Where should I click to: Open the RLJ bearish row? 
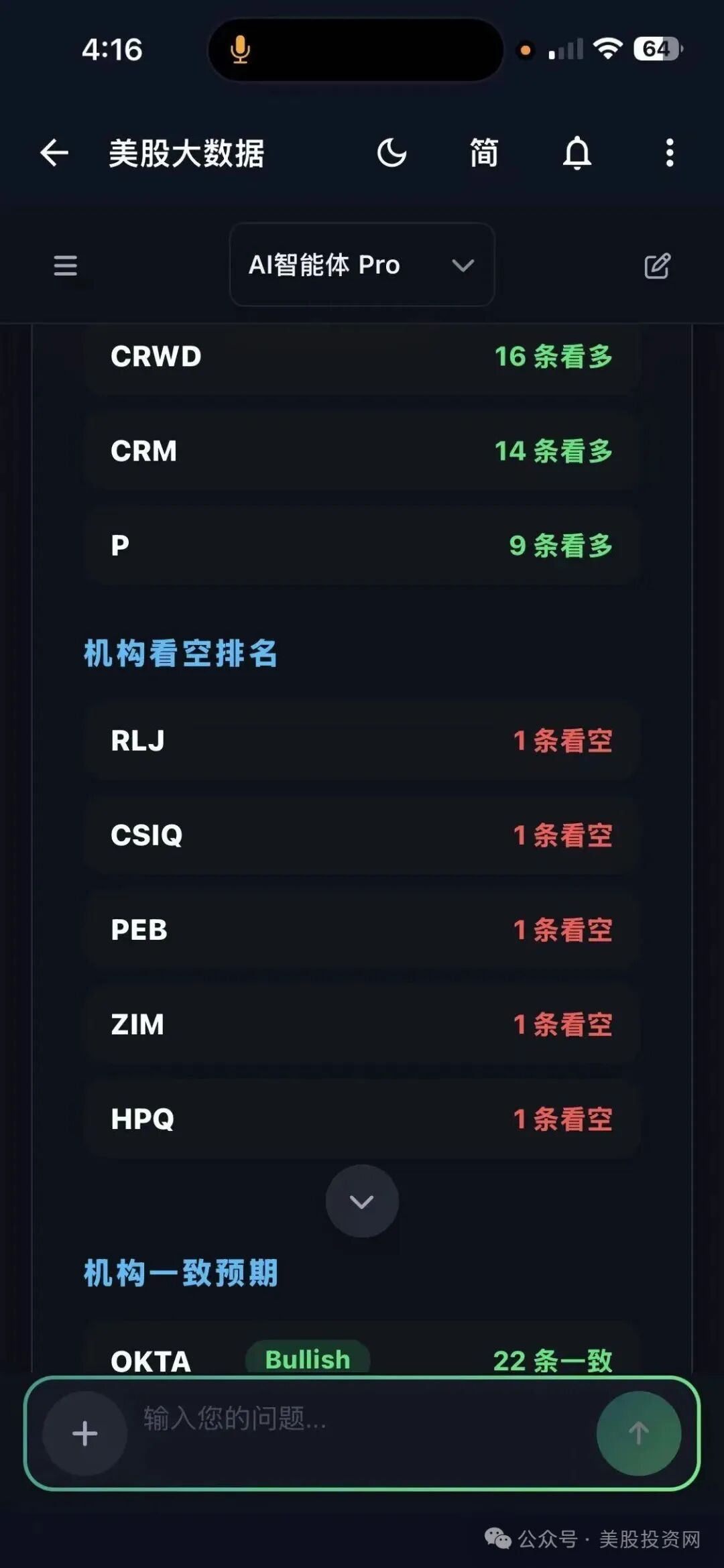tap(362, 740)
